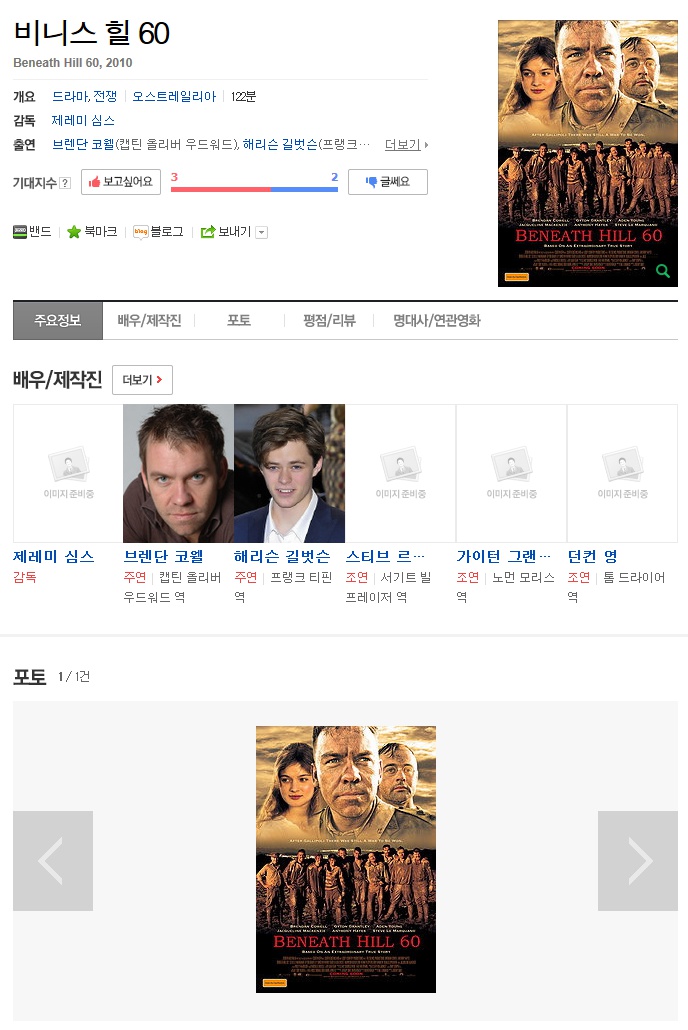The width and height of the screenshot is (688, 1030).
Task: Open the dropdown arrow beside 보내기
Action: 262,233
